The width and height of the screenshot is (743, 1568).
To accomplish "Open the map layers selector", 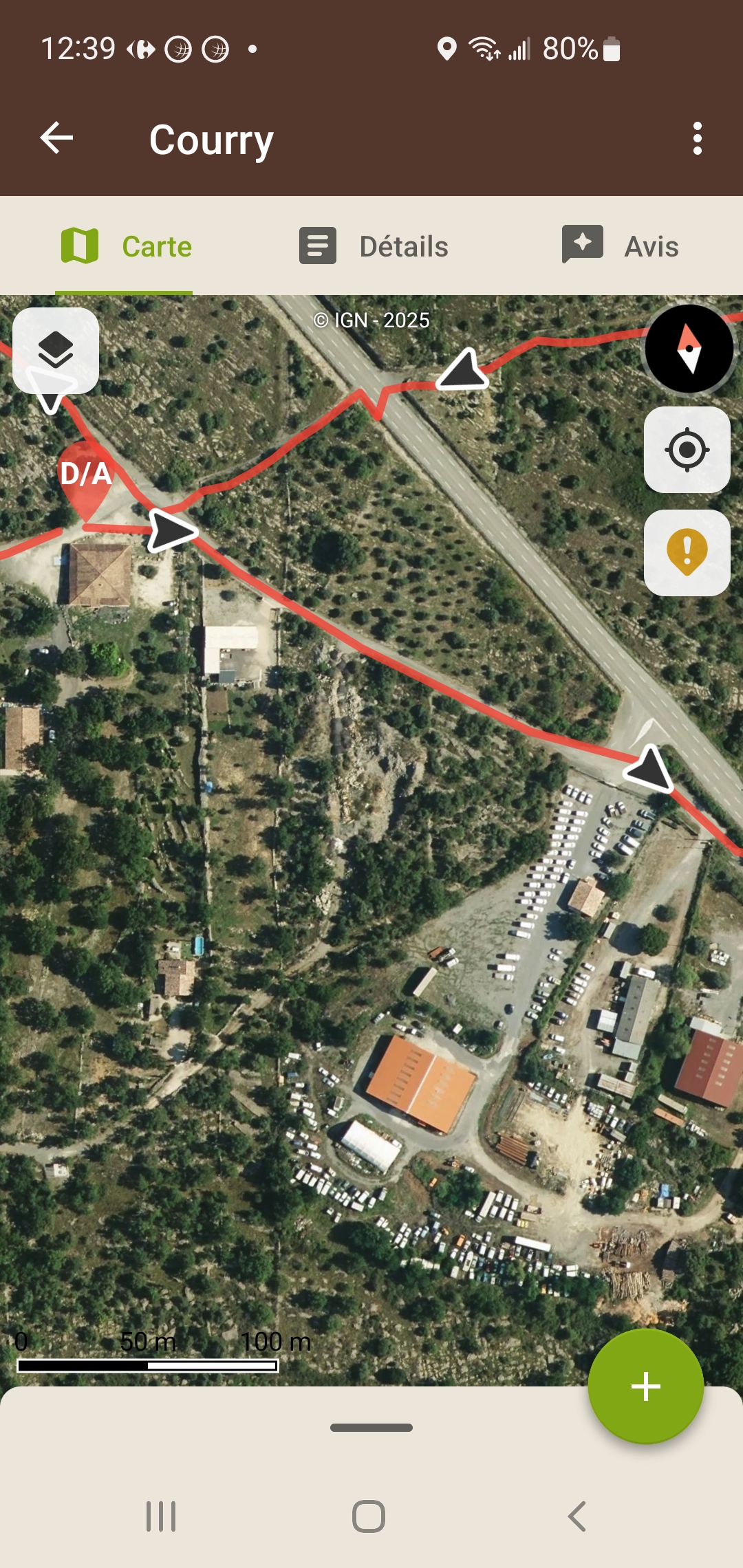I will point(56,350).
